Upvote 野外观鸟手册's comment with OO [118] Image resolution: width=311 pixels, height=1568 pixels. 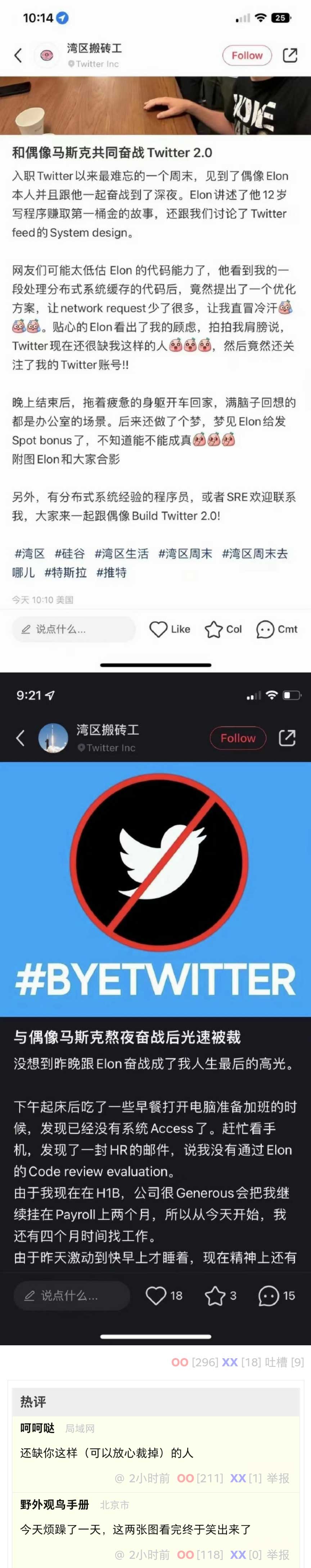tap(185, 1554)
